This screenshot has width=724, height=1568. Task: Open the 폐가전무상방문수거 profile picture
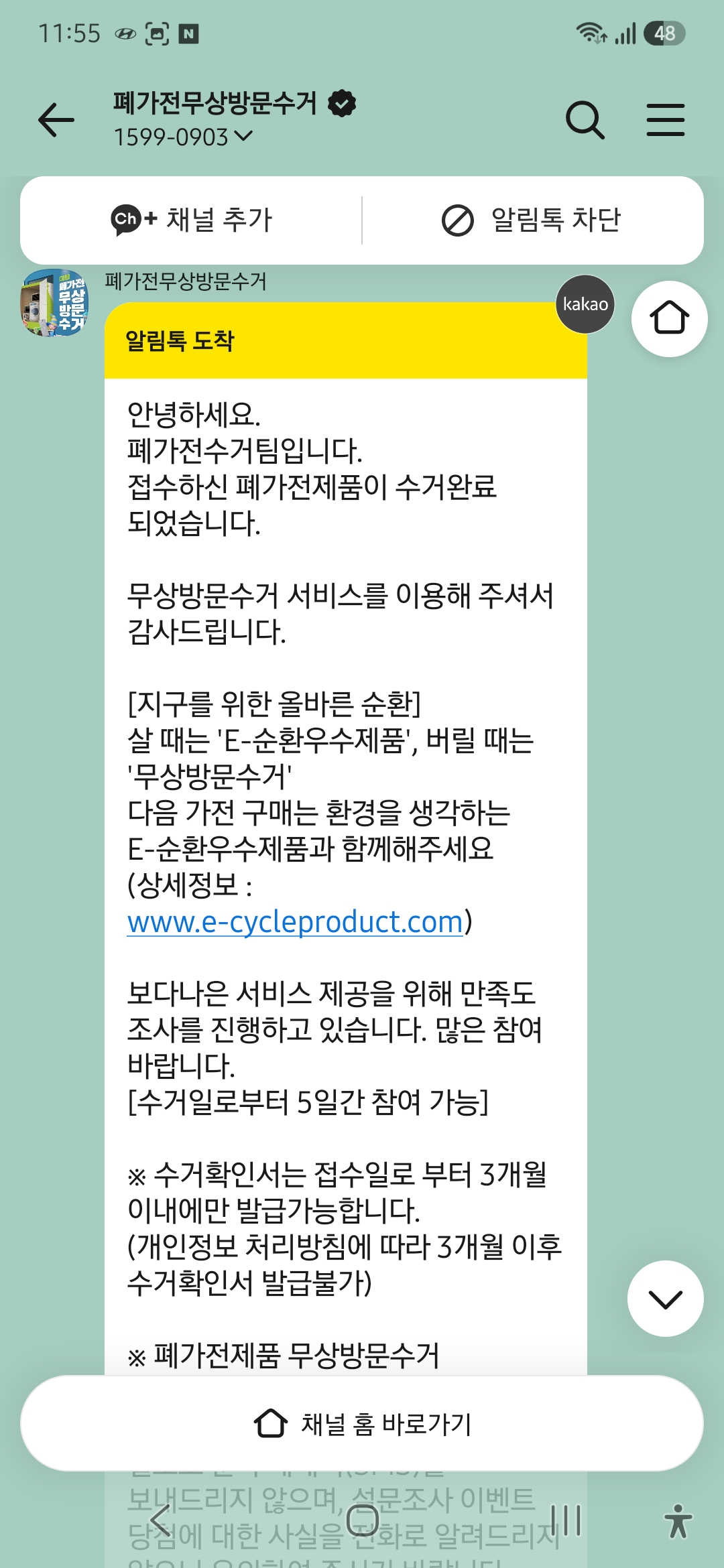tap(54, 303)
